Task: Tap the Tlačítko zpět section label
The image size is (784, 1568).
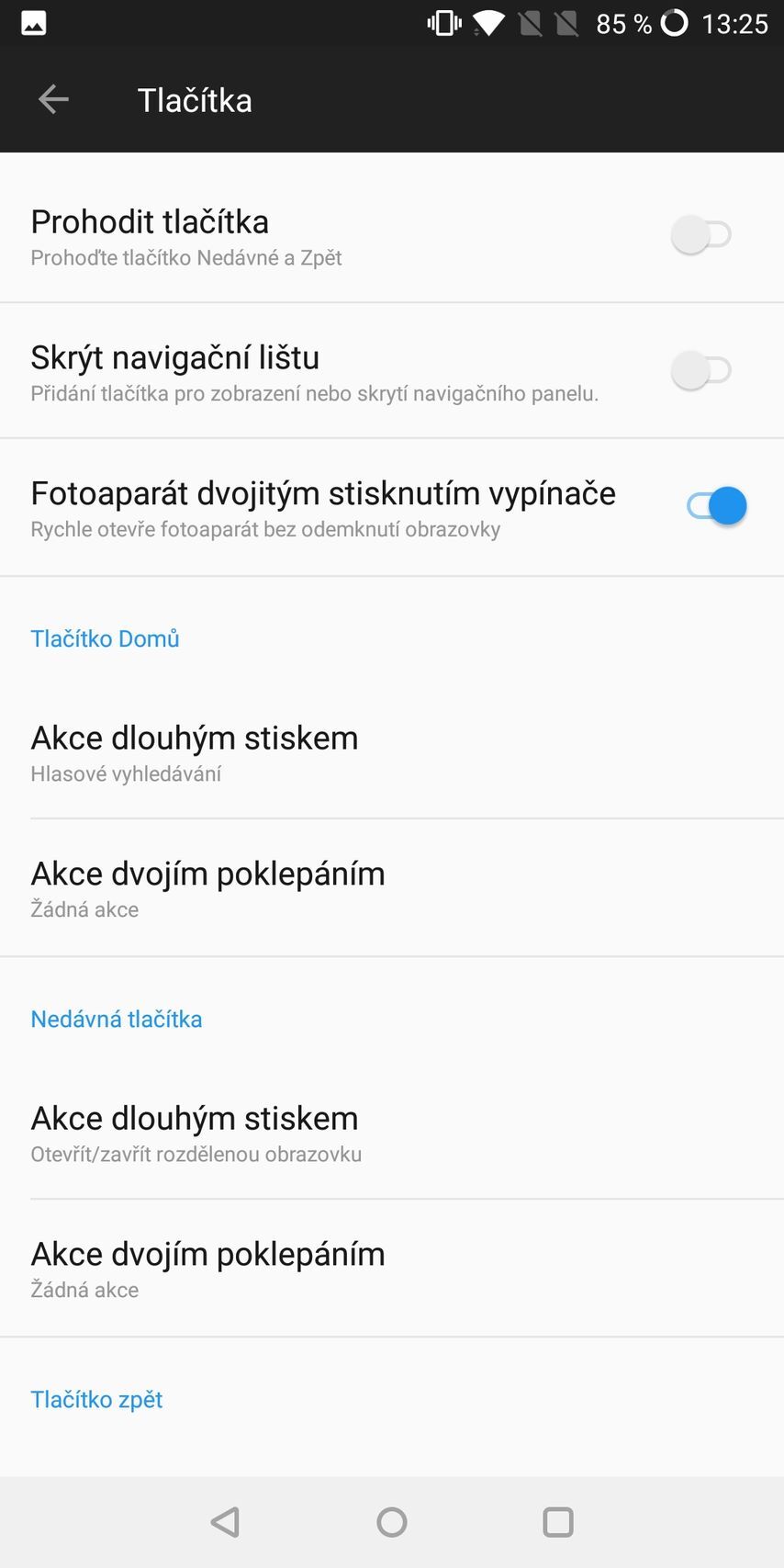Action: pos(96,1399)
